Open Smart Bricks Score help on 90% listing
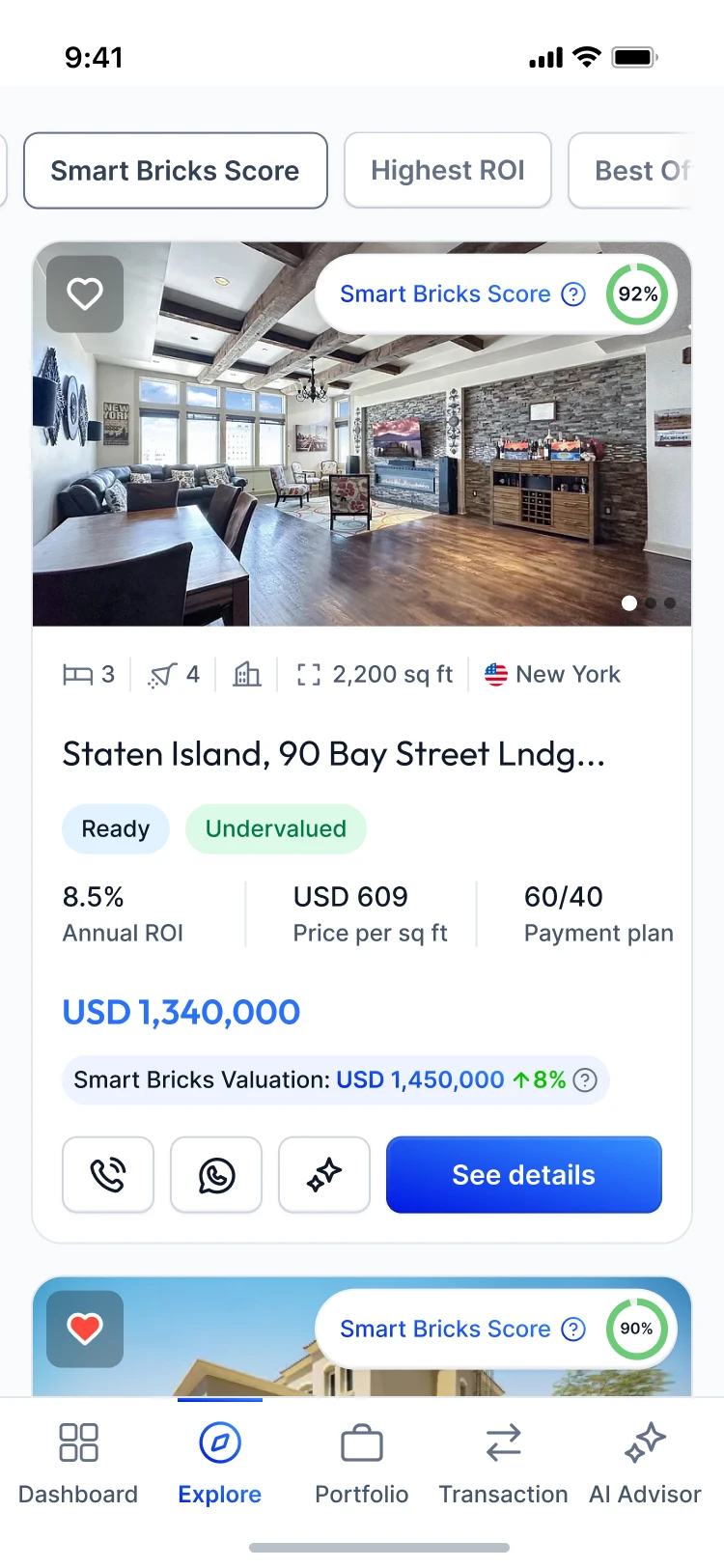 pos(573,1330)
